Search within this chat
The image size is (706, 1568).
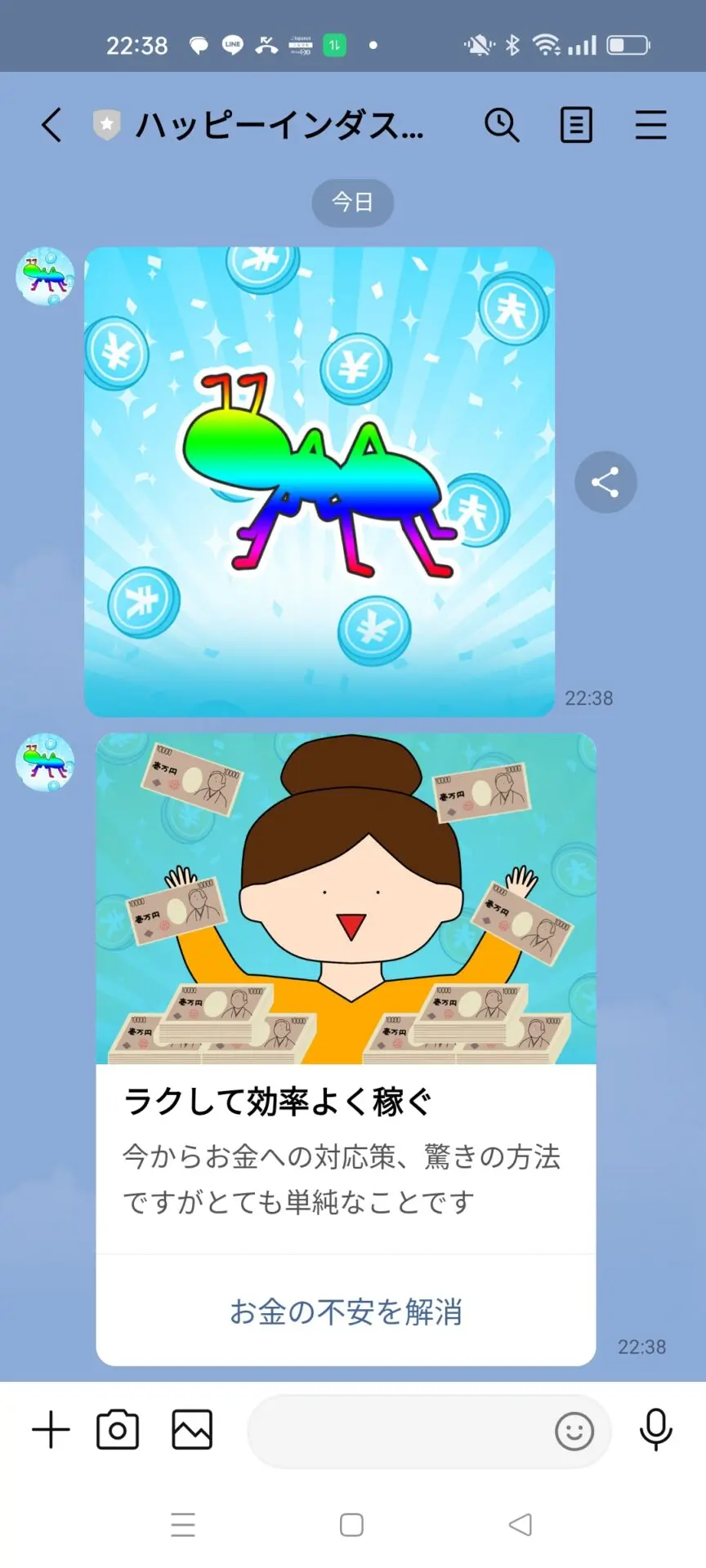(502, 125)
